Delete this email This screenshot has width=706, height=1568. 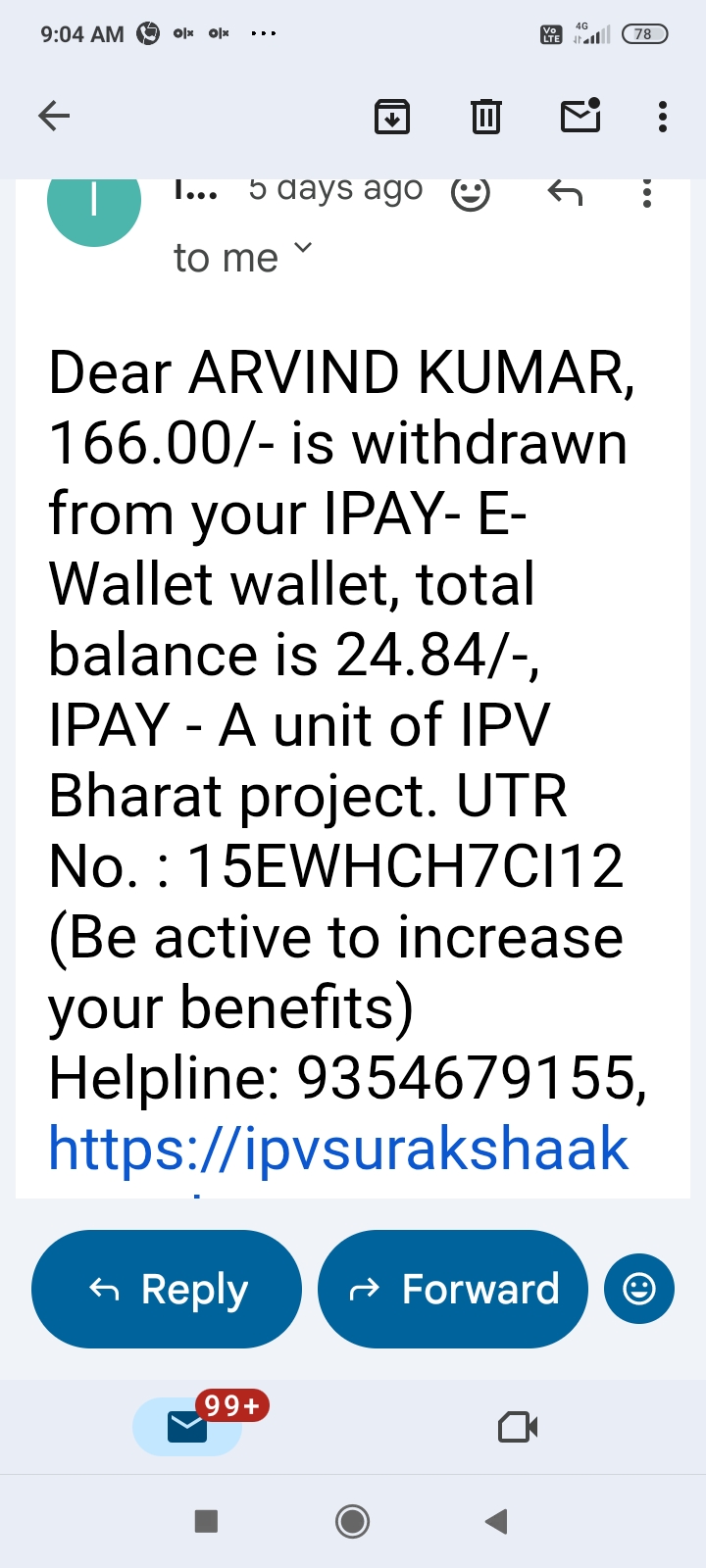[485, 117]
